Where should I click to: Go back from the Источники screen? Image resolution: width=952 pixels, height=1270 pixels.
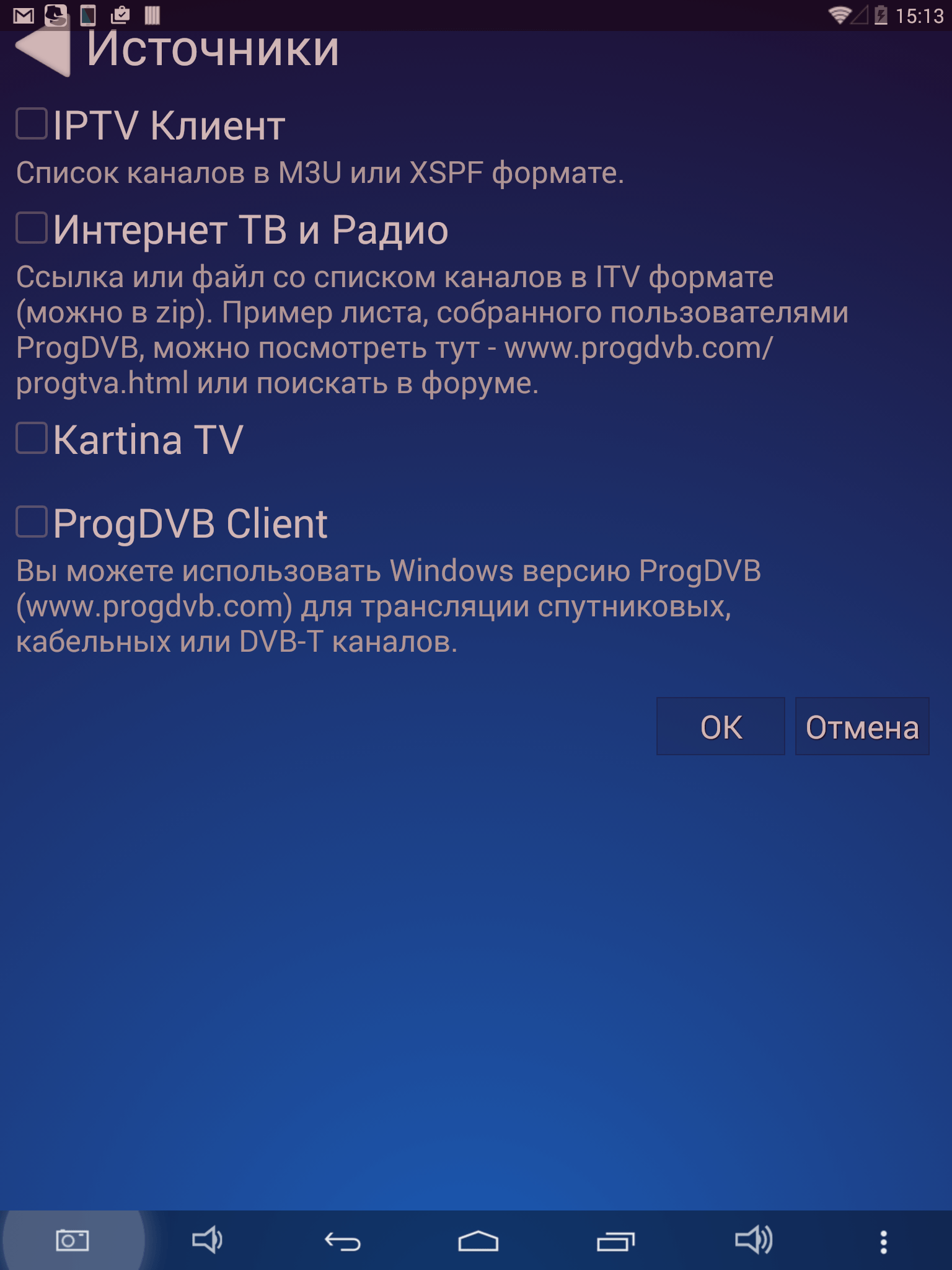pyautogui.click(x=42, y=50)
